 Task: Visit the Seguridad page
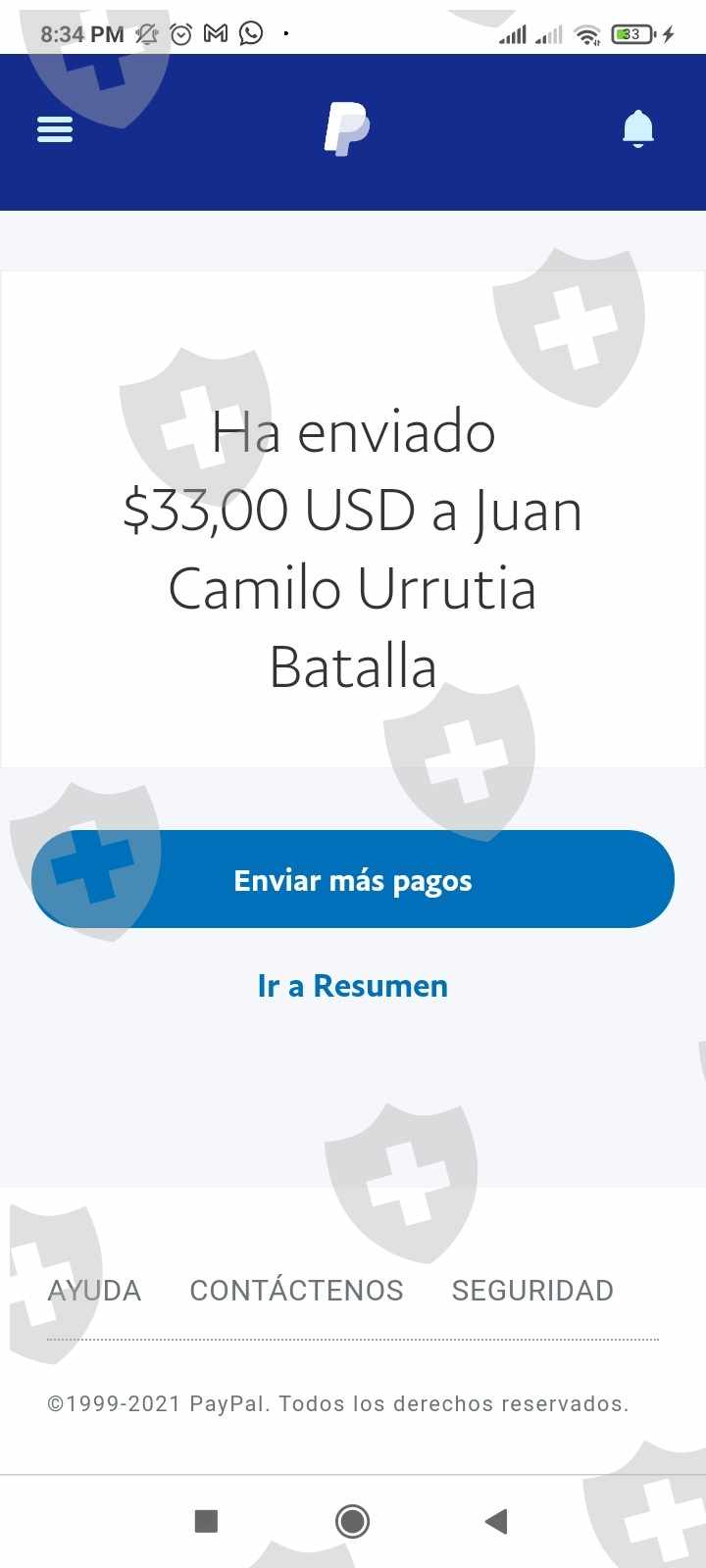(532, 1291)
